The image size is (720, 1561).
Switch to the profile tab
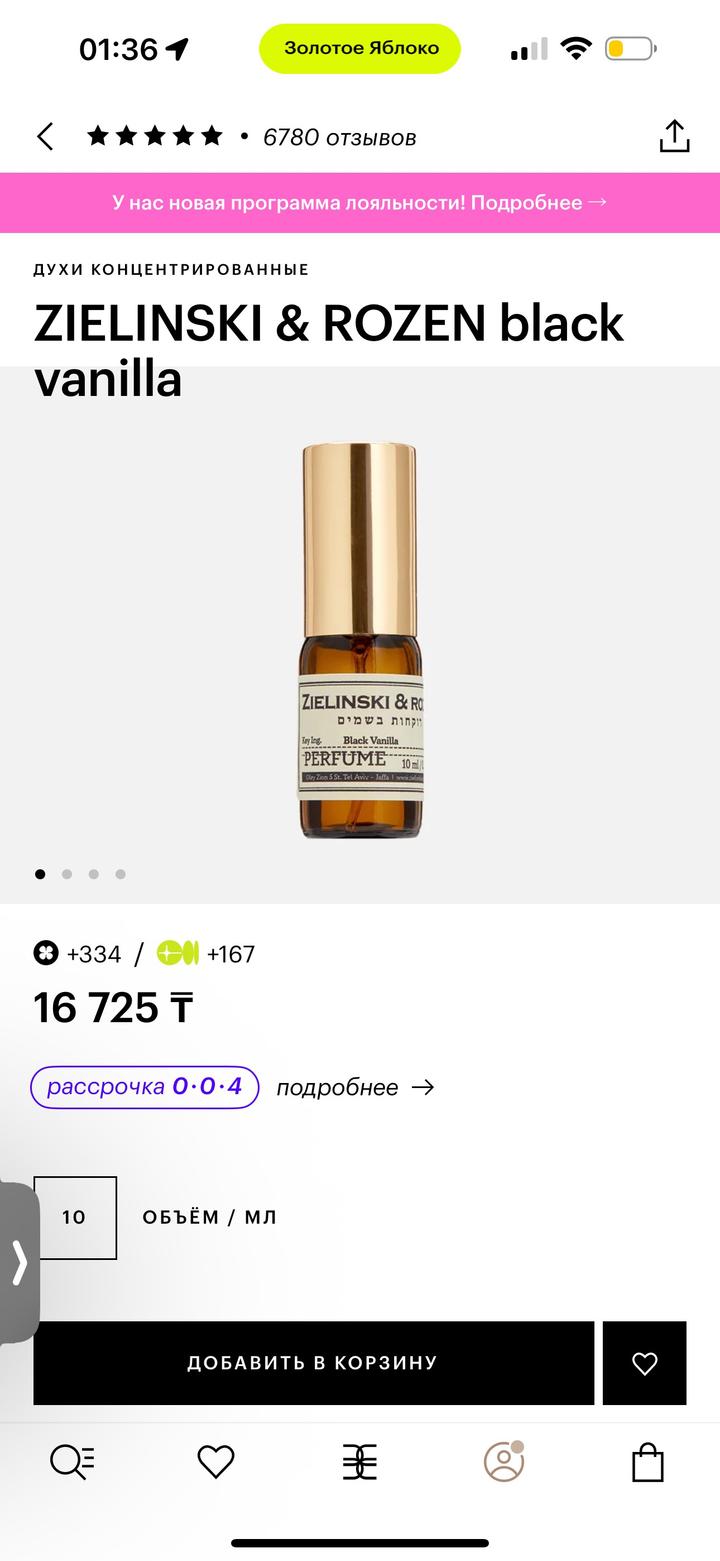coord(504,1463)
